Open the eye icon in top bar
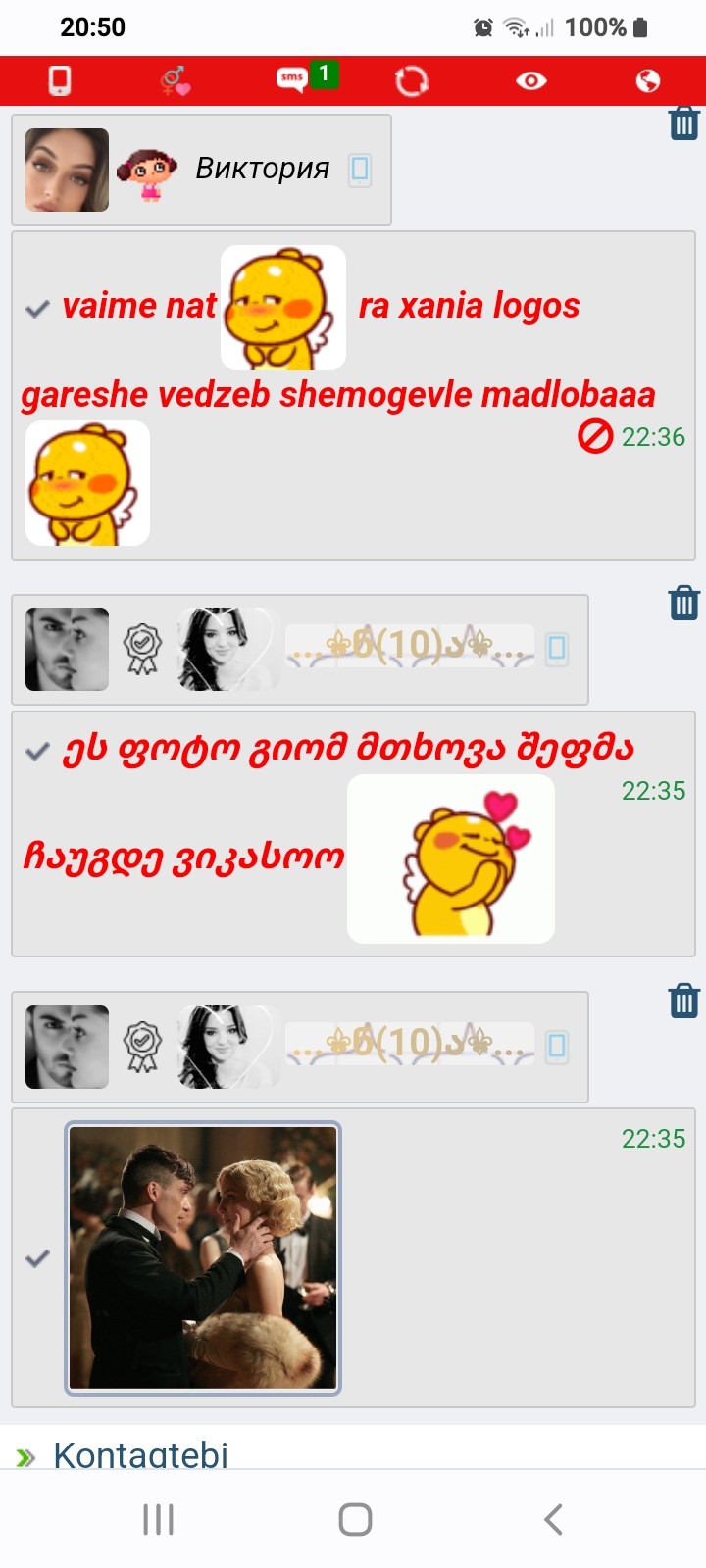Image resolution: width=706 pixels, height=1568 pixels. [x=530, y=80]
